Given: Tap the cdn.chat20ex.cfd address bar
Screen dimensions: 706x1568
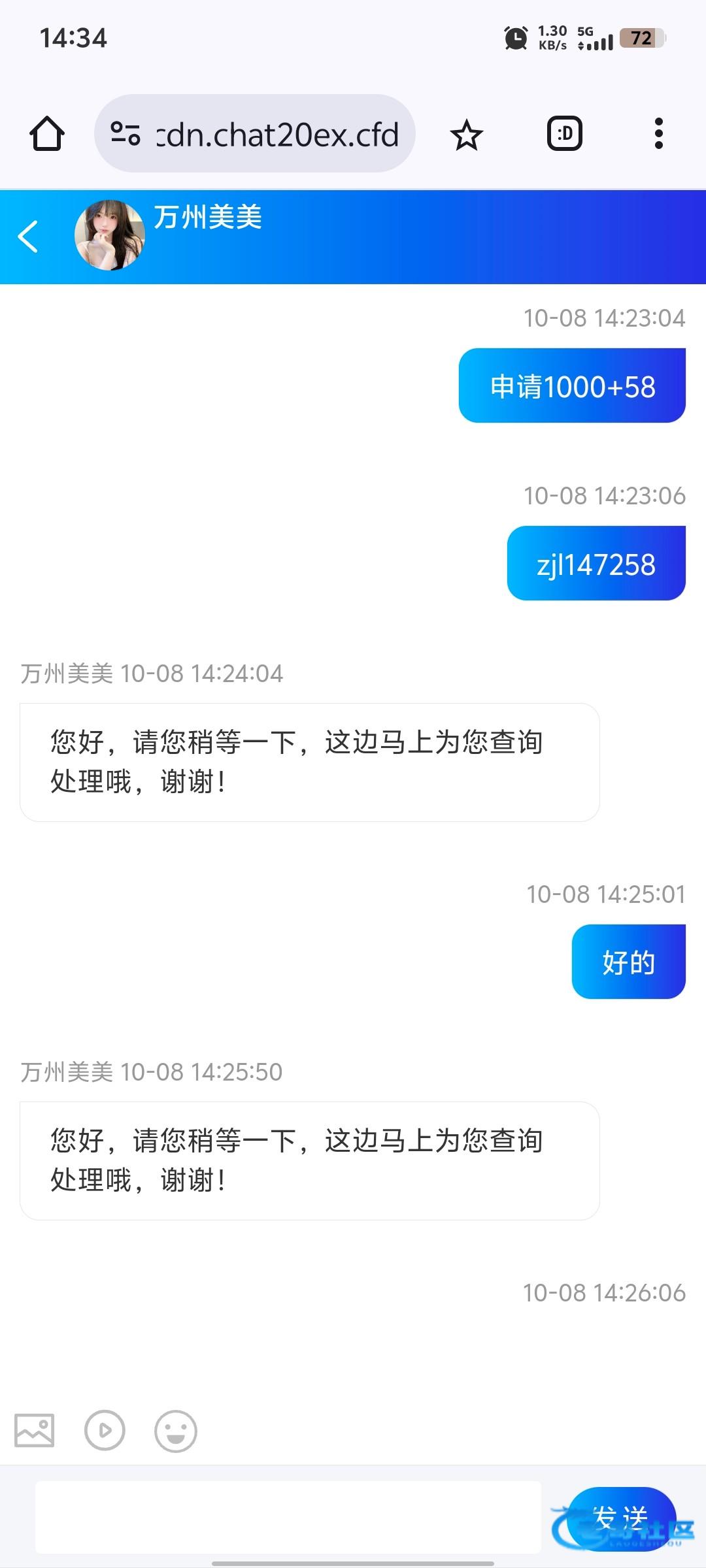Looking at the screenshot, I should point(277,135).
